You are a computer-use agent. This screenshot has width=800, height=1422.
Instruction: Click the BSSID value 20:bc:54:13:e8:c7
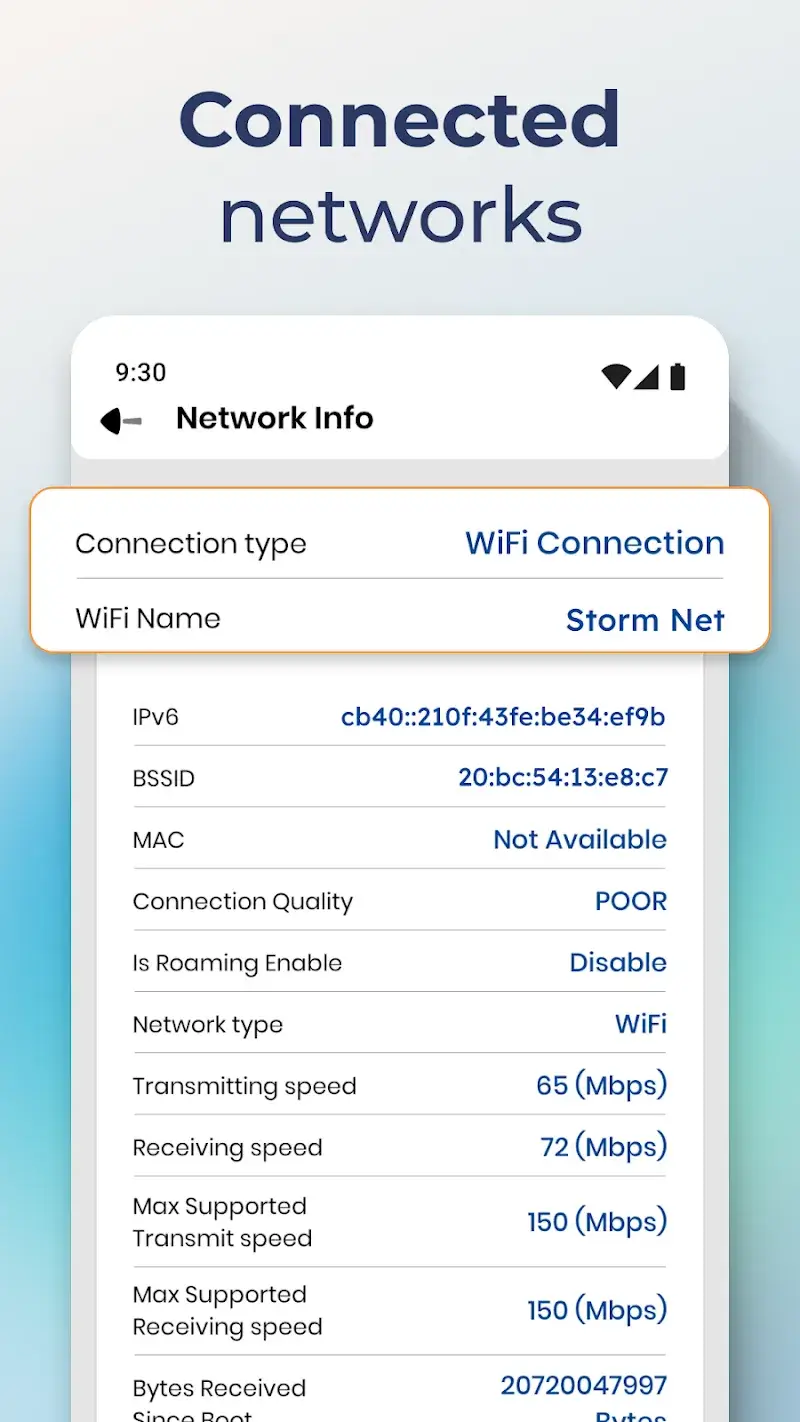coord(561,777)
